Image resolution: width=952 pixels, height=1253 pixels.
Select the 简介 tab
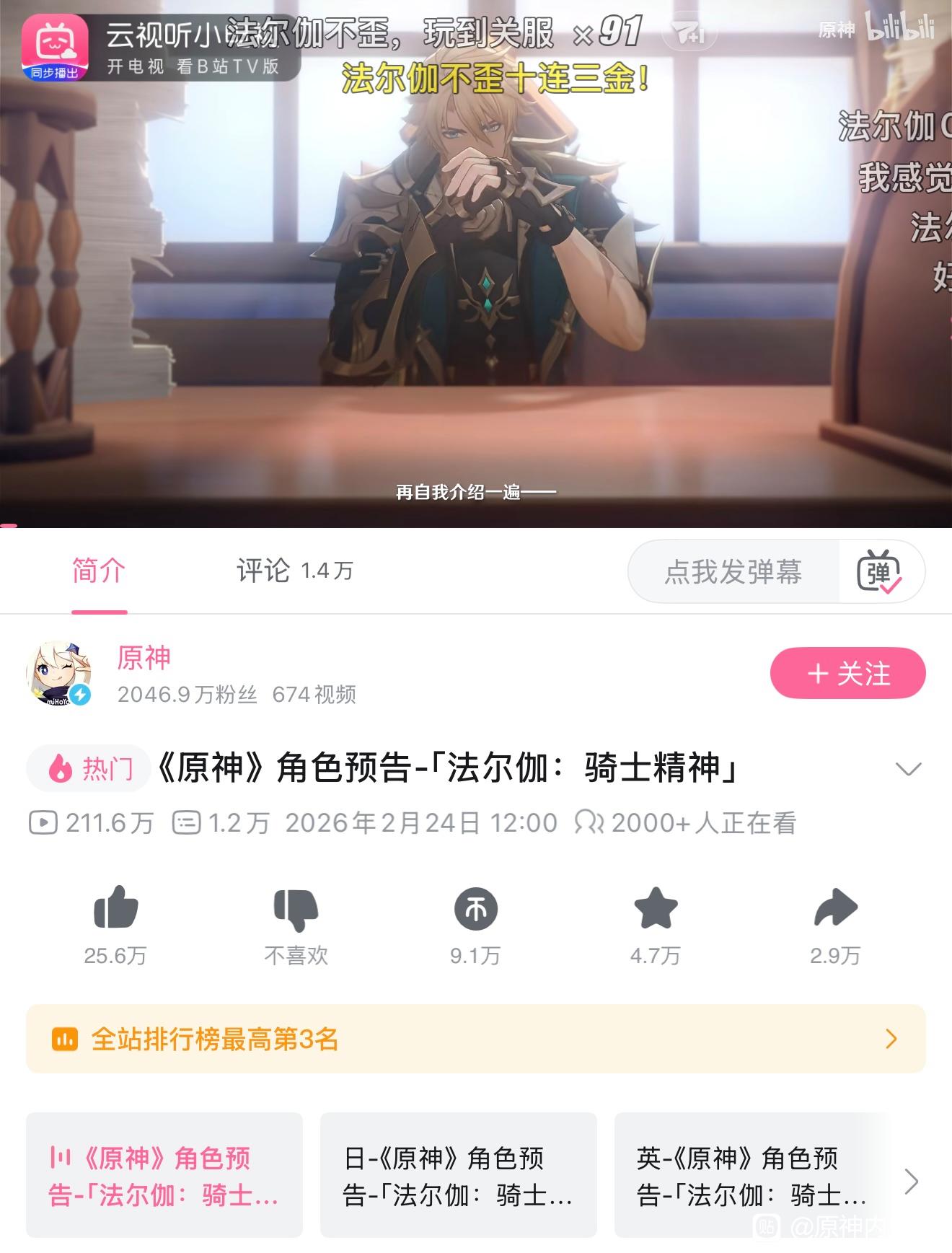tap(99, 571)
